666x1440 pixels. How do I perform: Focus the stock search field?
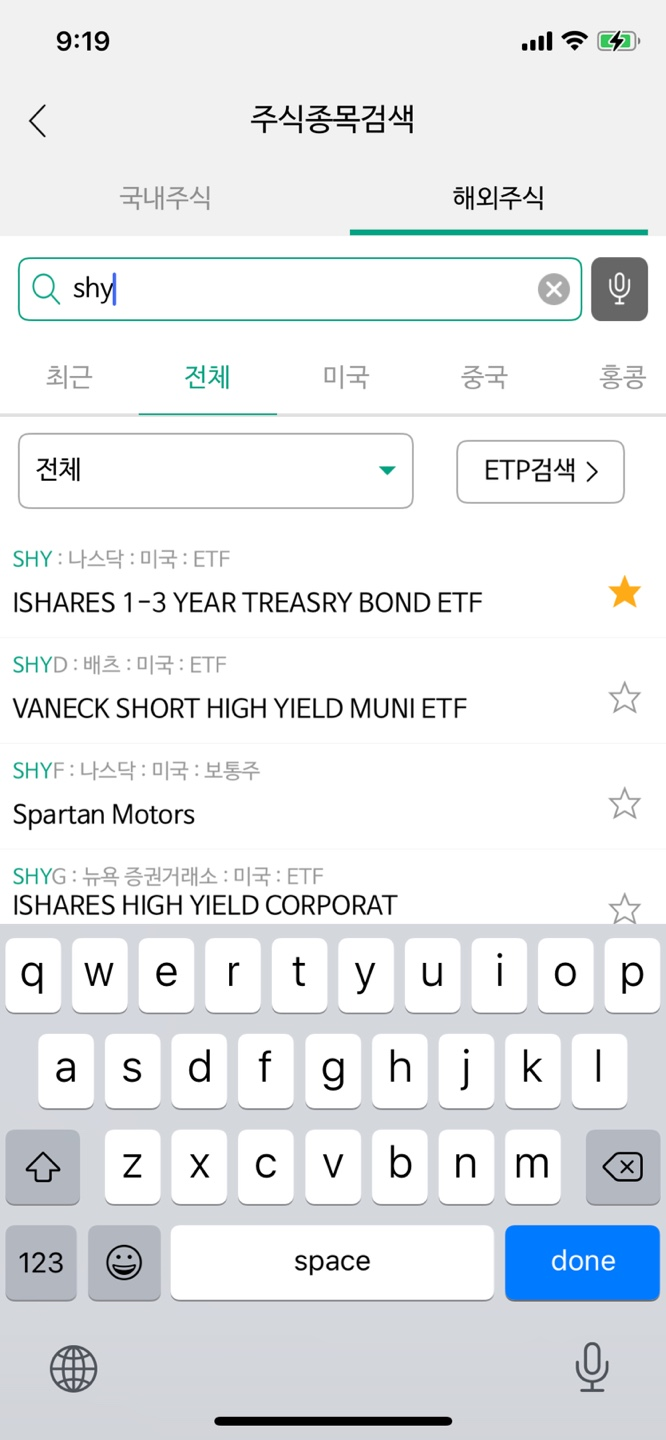(x=300, y=289)
